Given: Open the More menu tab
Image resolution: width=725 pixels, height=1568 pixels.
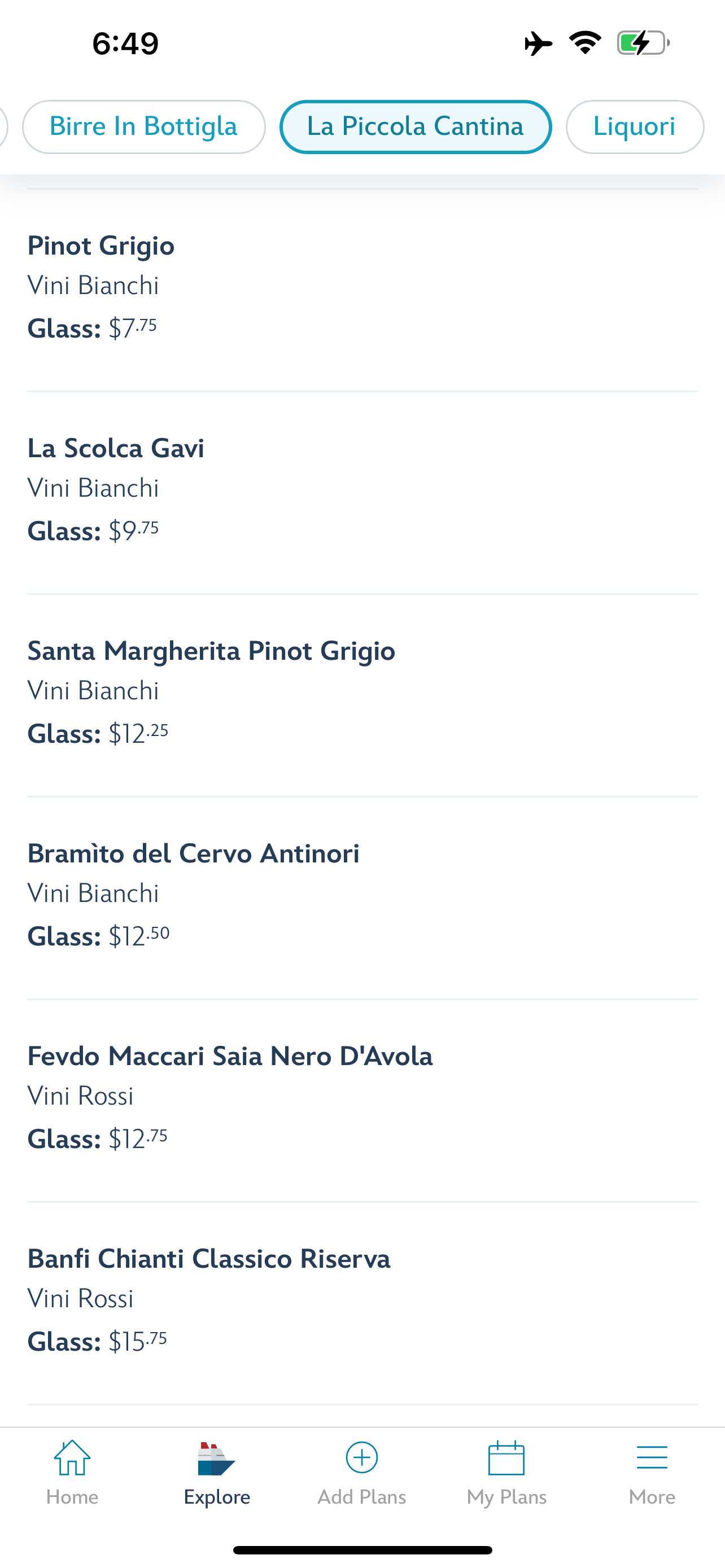Looking at the screenshot, I should [652, 1472].
